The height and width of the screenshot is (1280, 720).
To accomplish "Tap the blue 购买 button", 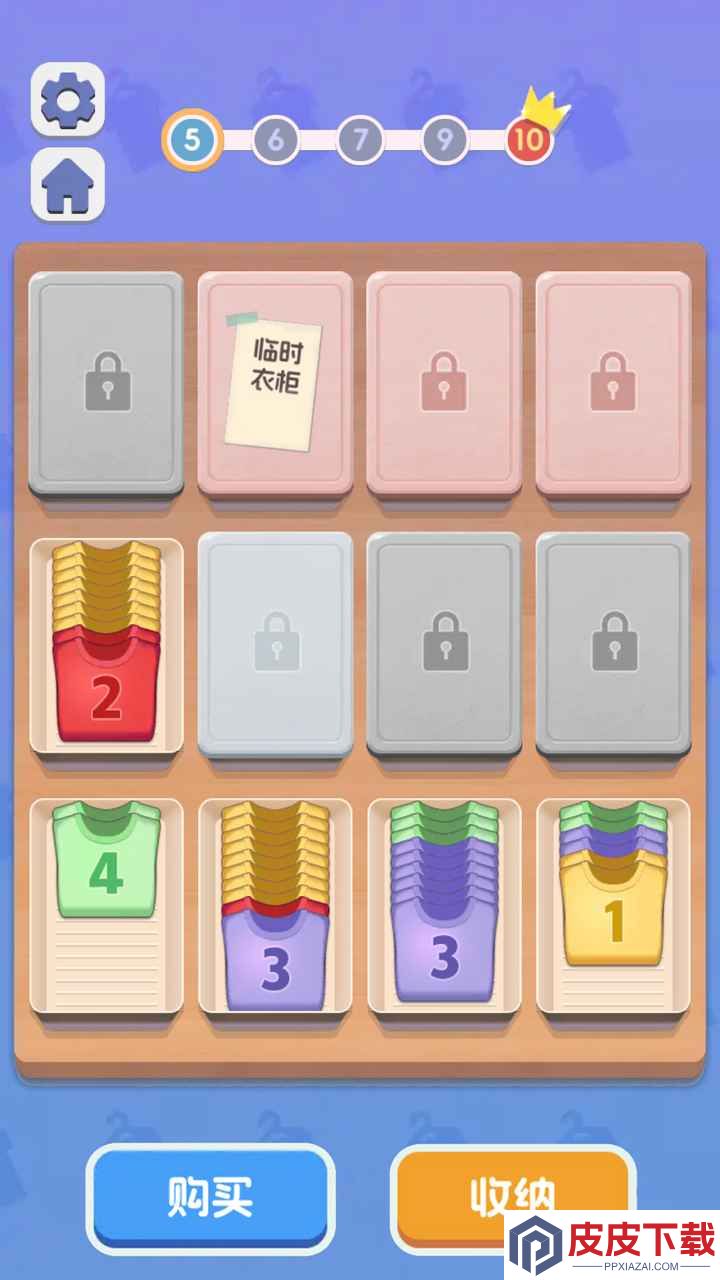I will (210, 1197).
